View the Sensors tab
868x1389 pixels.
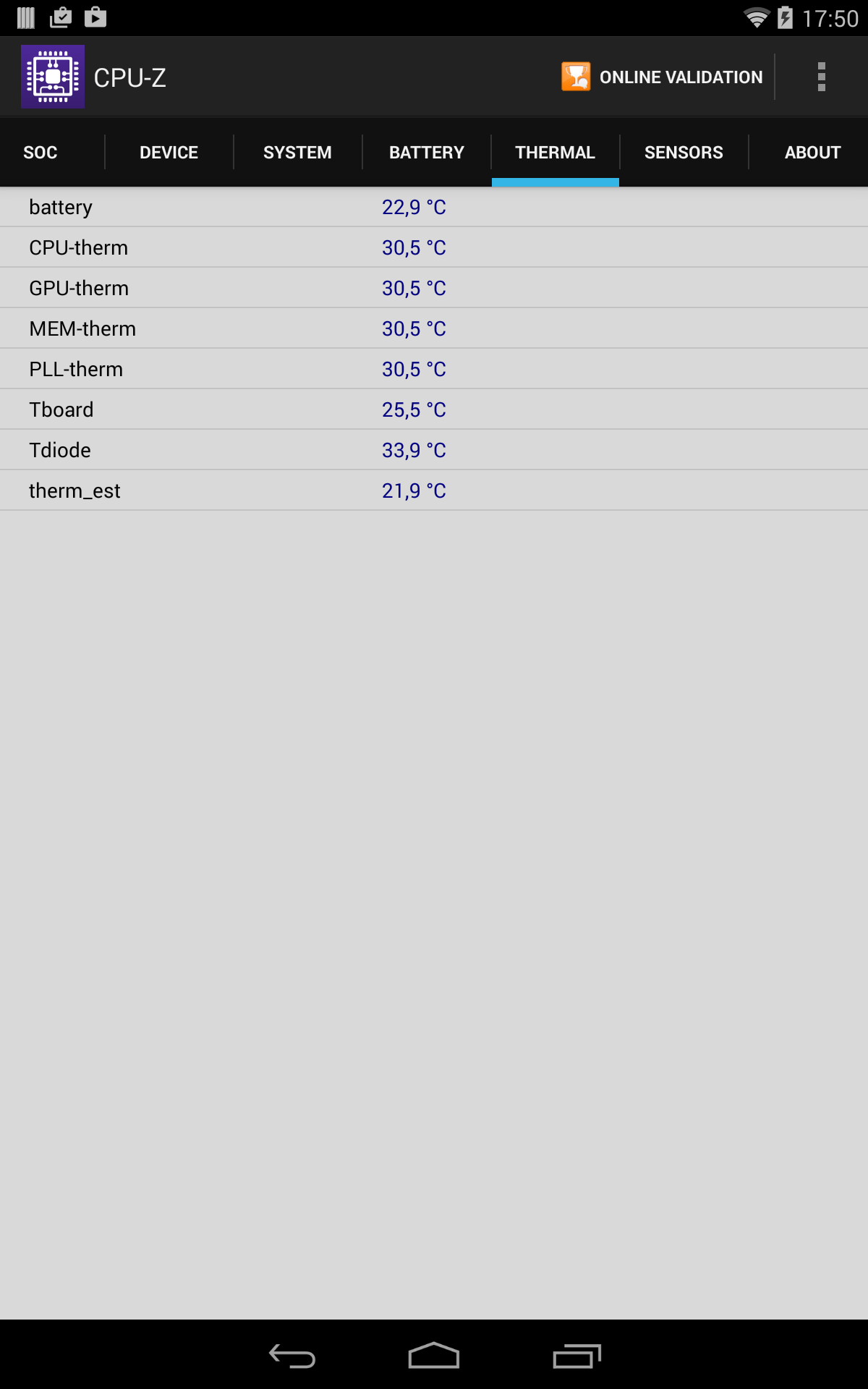[684, 153]
